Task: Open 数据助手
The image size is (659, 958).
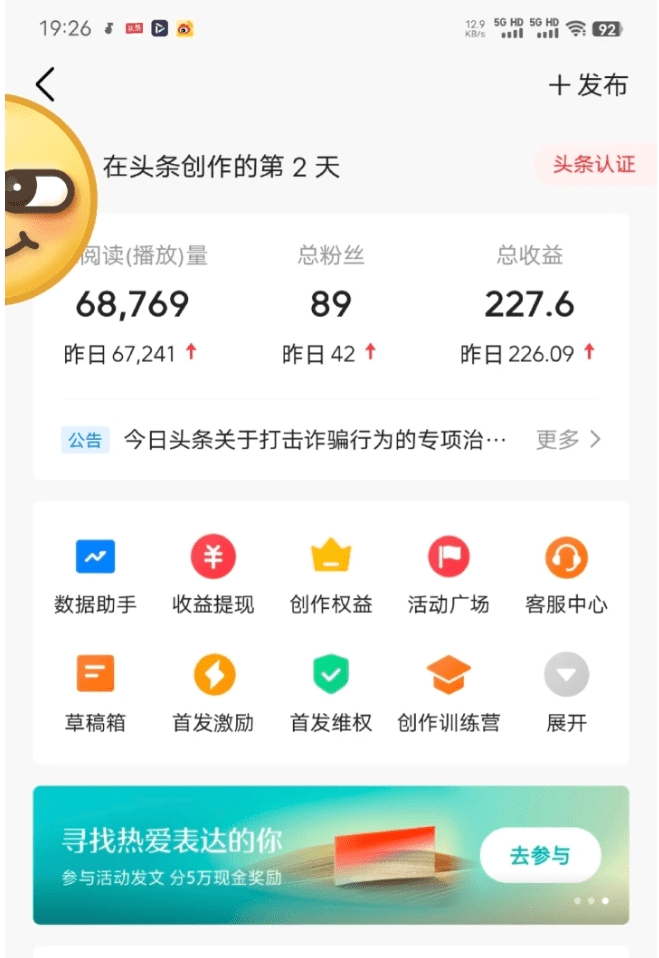Action: pyautogui.click(x=95, y=574)
